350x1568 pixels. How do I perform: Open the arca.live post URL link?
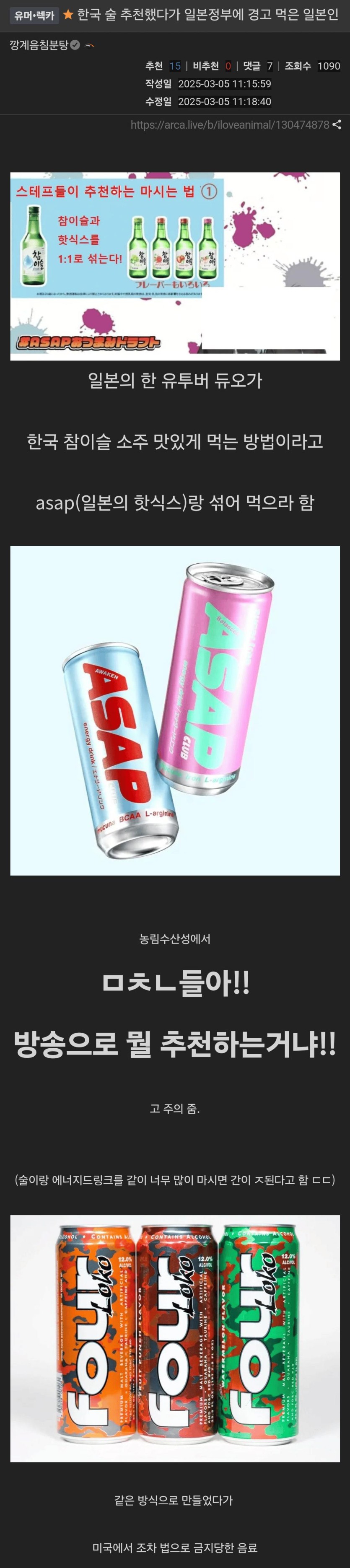(x=229, y=125)
